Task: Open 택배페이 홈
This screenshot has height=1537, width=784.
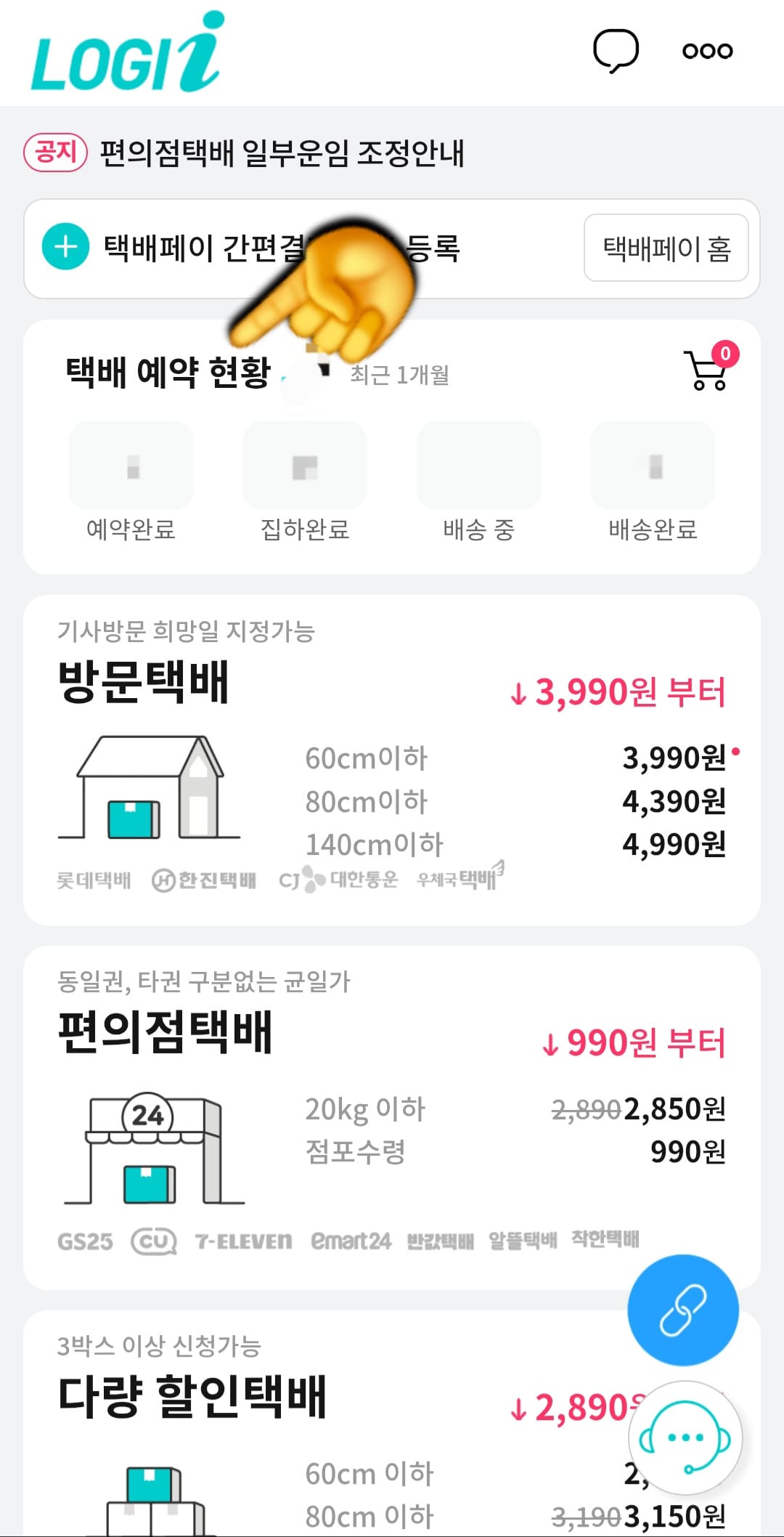Action: click(x=666, y=249)
